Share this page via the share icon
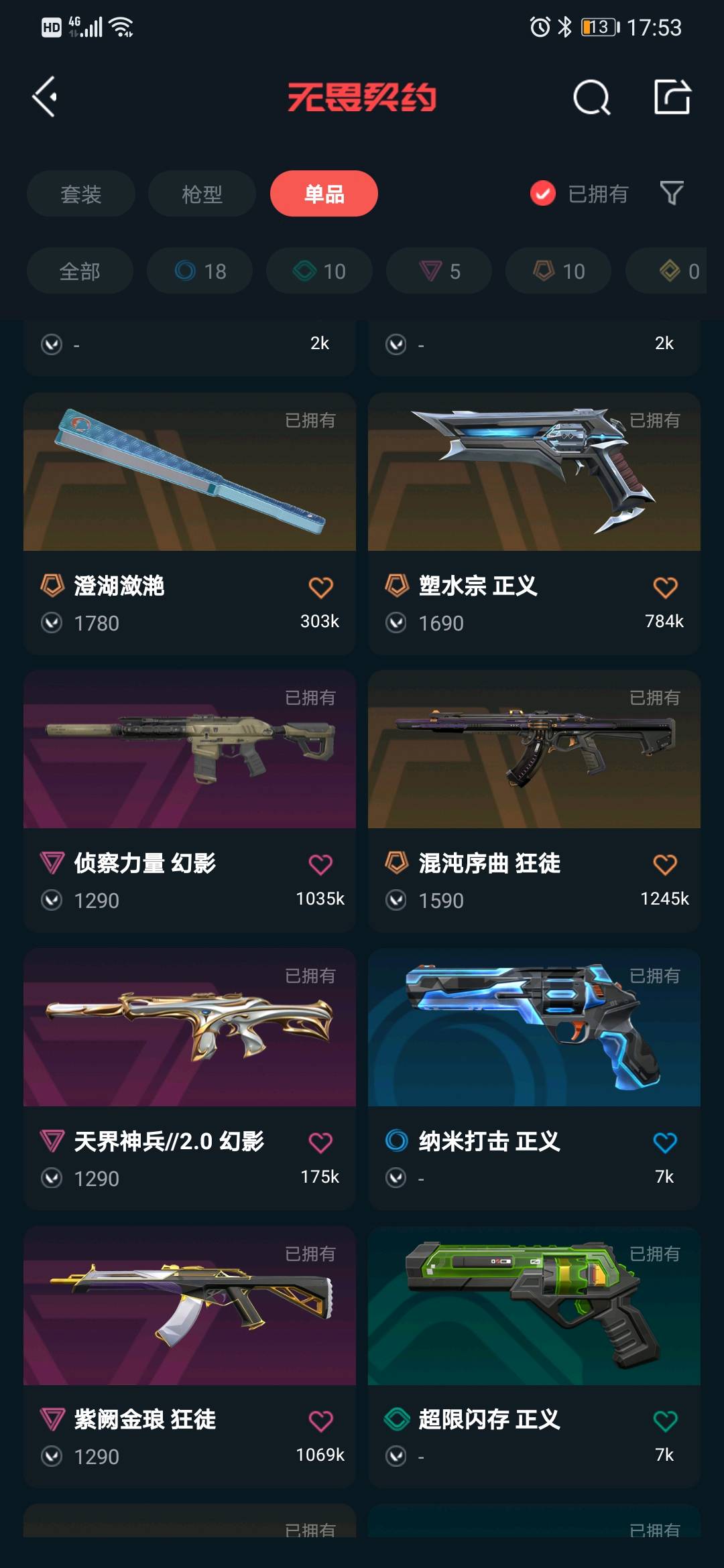The image size is (724, 1568). tap(672, 97)
